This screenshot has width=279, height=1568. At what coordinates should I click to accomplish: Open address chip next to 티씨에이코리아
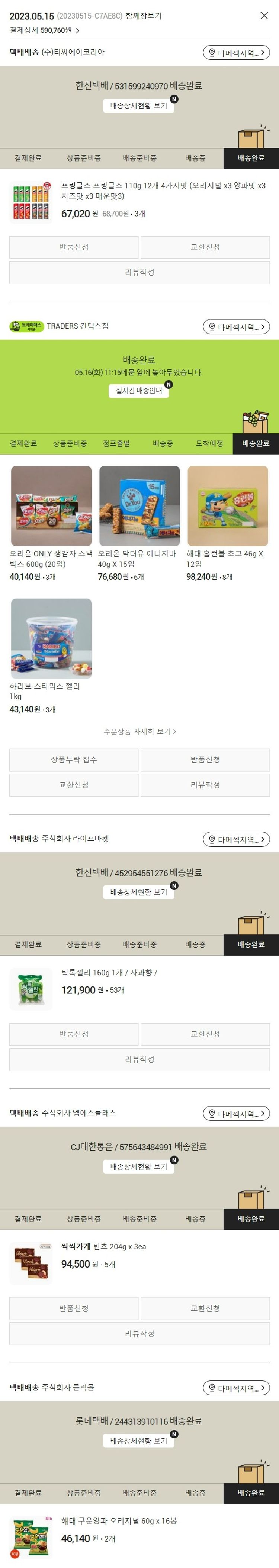pos(236,53)
